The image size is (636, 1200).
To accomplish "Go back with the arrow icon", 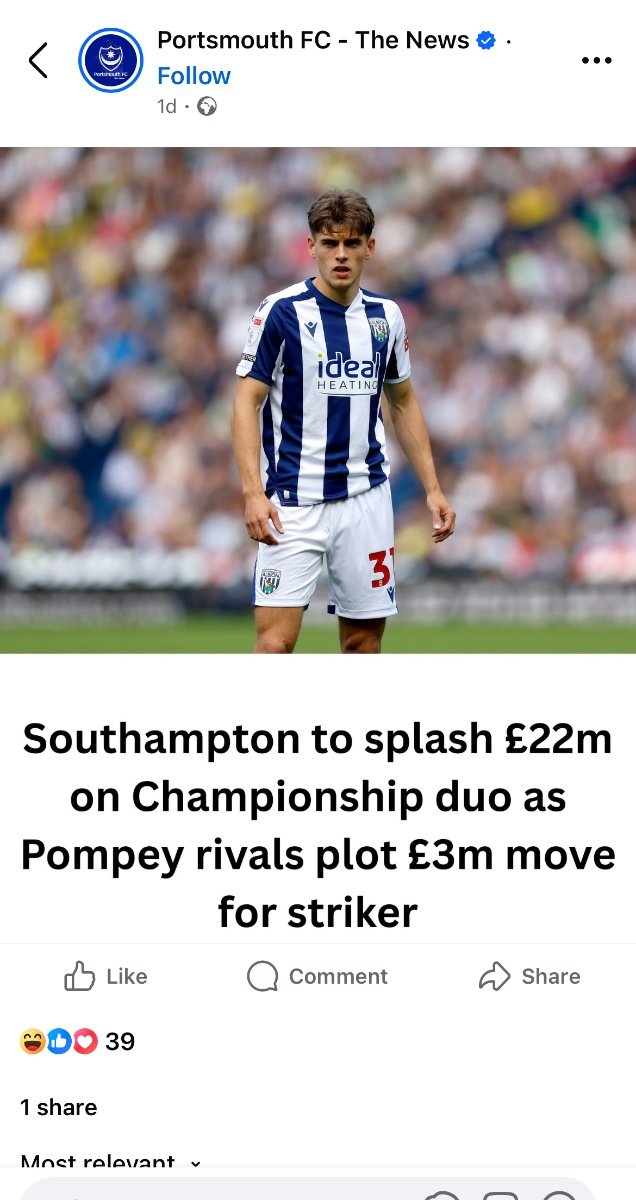I will point(38,60).
